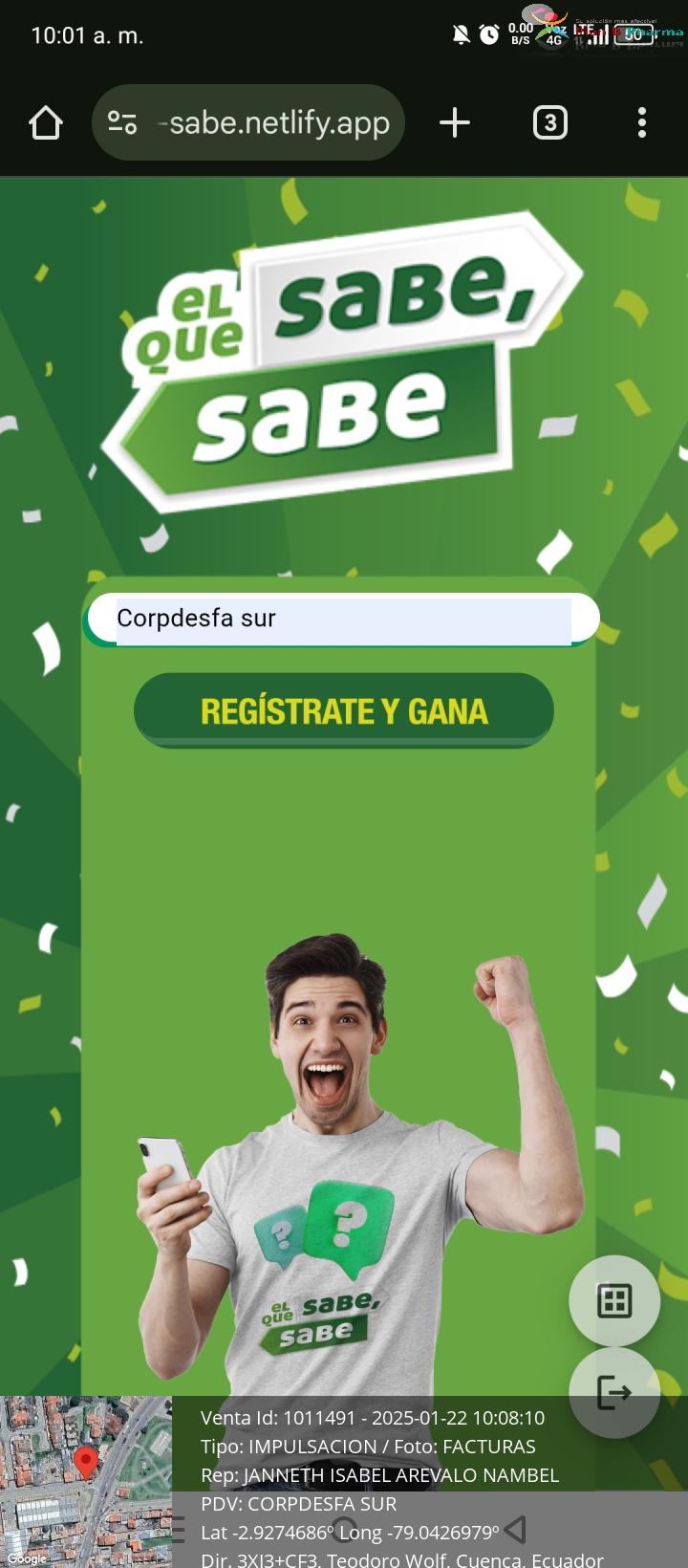Image resolution: width=688 pixels, height=1568 pixels.
Task: Tap the logout floating button
Action: (614, 1392)
